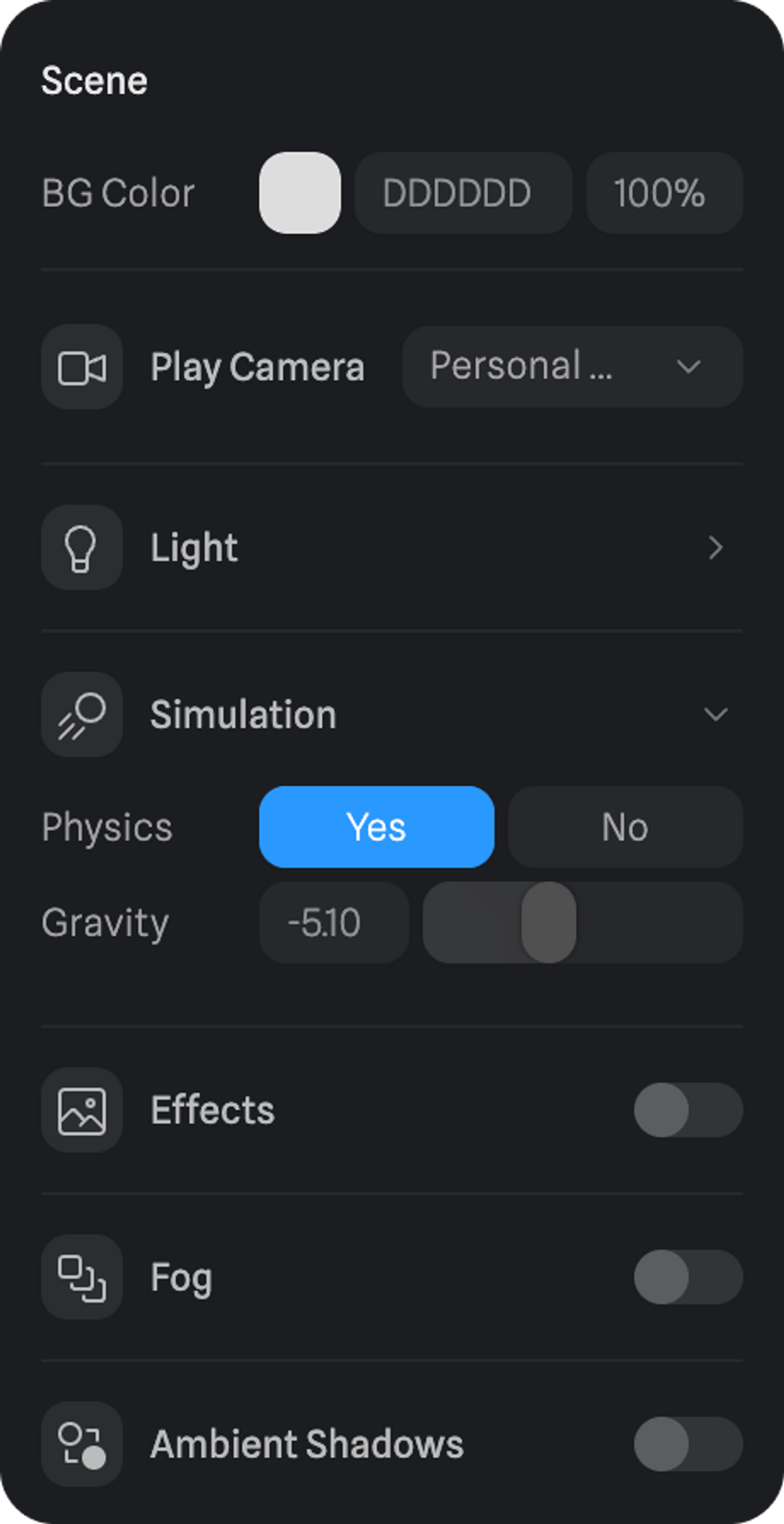This screenshot has height=1524, width=784.
Task: Open the Play Camera dropdown
Action: [x=572, y=366]
